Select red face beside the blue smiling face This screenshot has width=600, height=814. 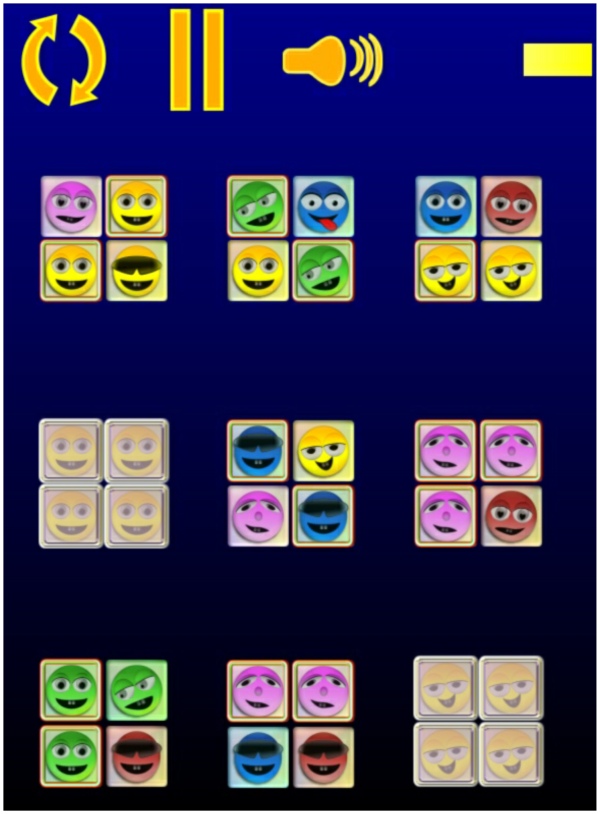pos(511,206)
